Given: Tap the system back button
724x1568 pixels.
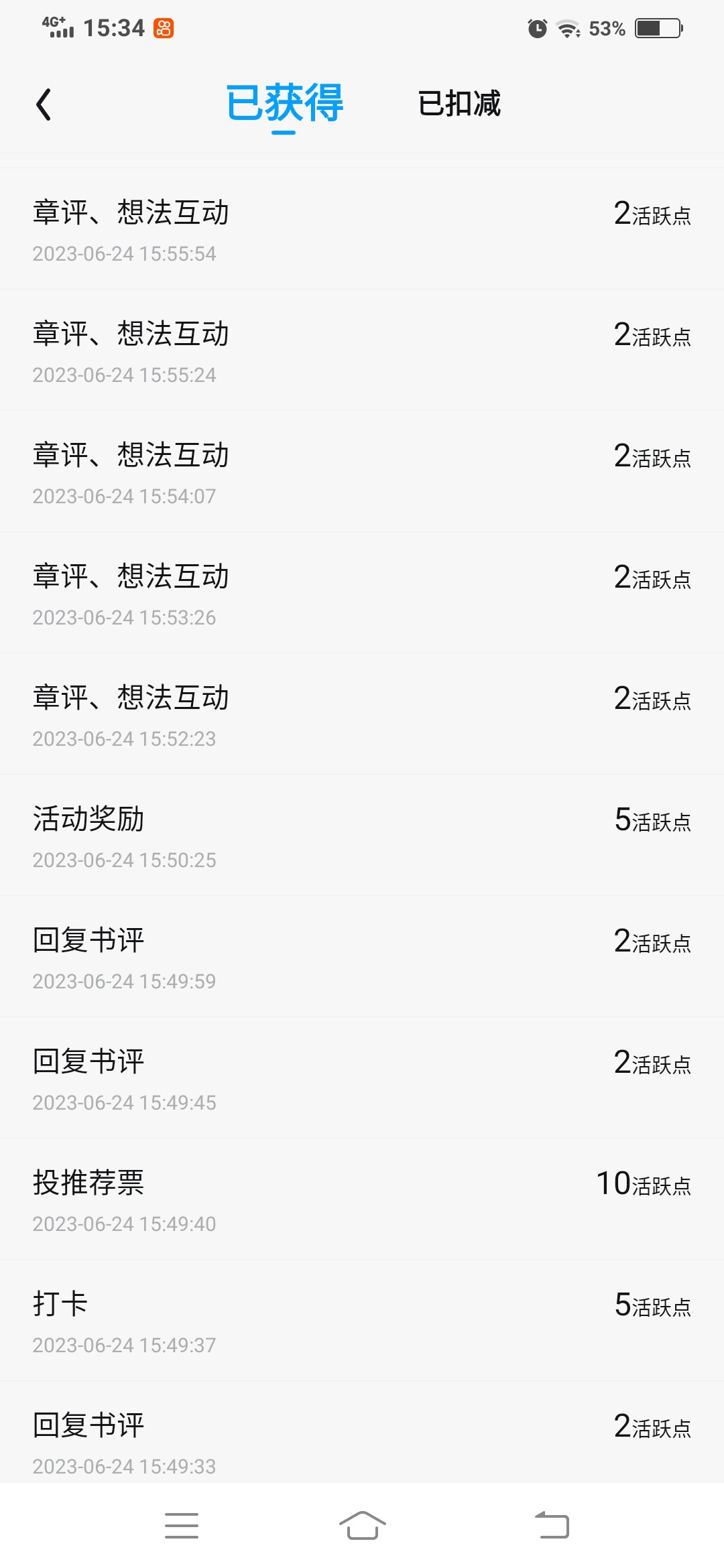Looking at the screenshot, I should pos(552,1525).
